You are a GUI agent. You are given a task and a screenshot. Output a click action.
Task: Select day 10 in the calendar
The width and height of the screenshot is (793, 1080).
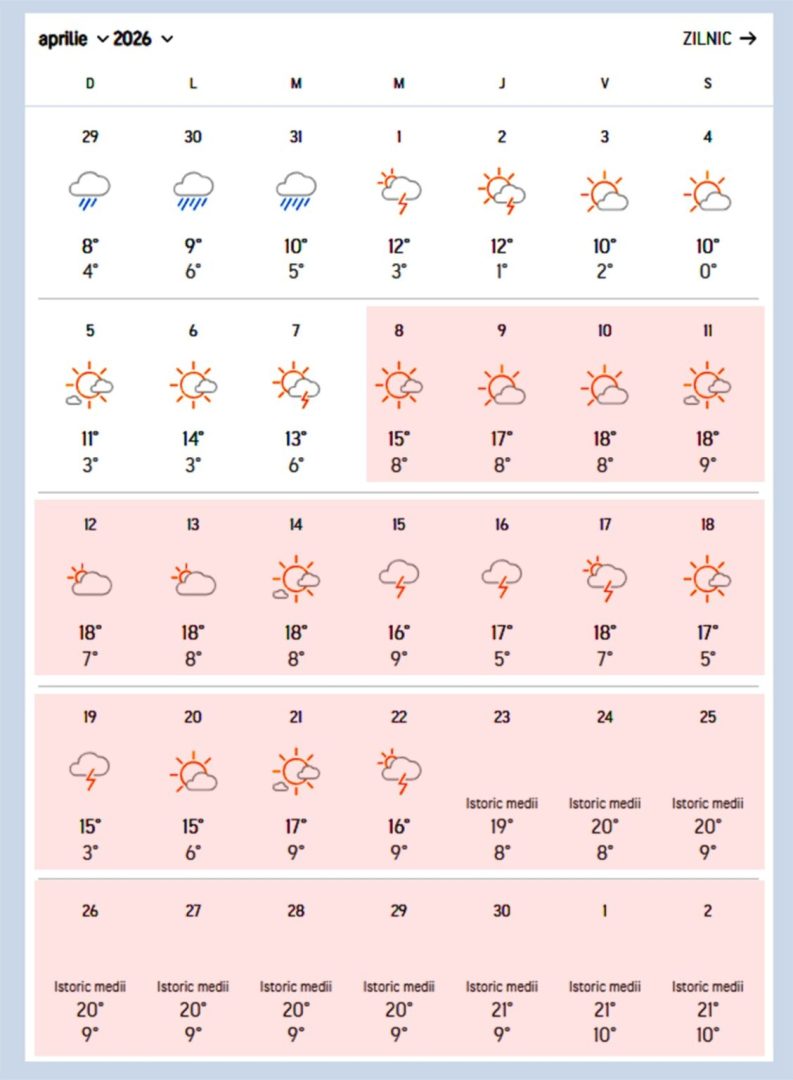click(x=605, y=397)
